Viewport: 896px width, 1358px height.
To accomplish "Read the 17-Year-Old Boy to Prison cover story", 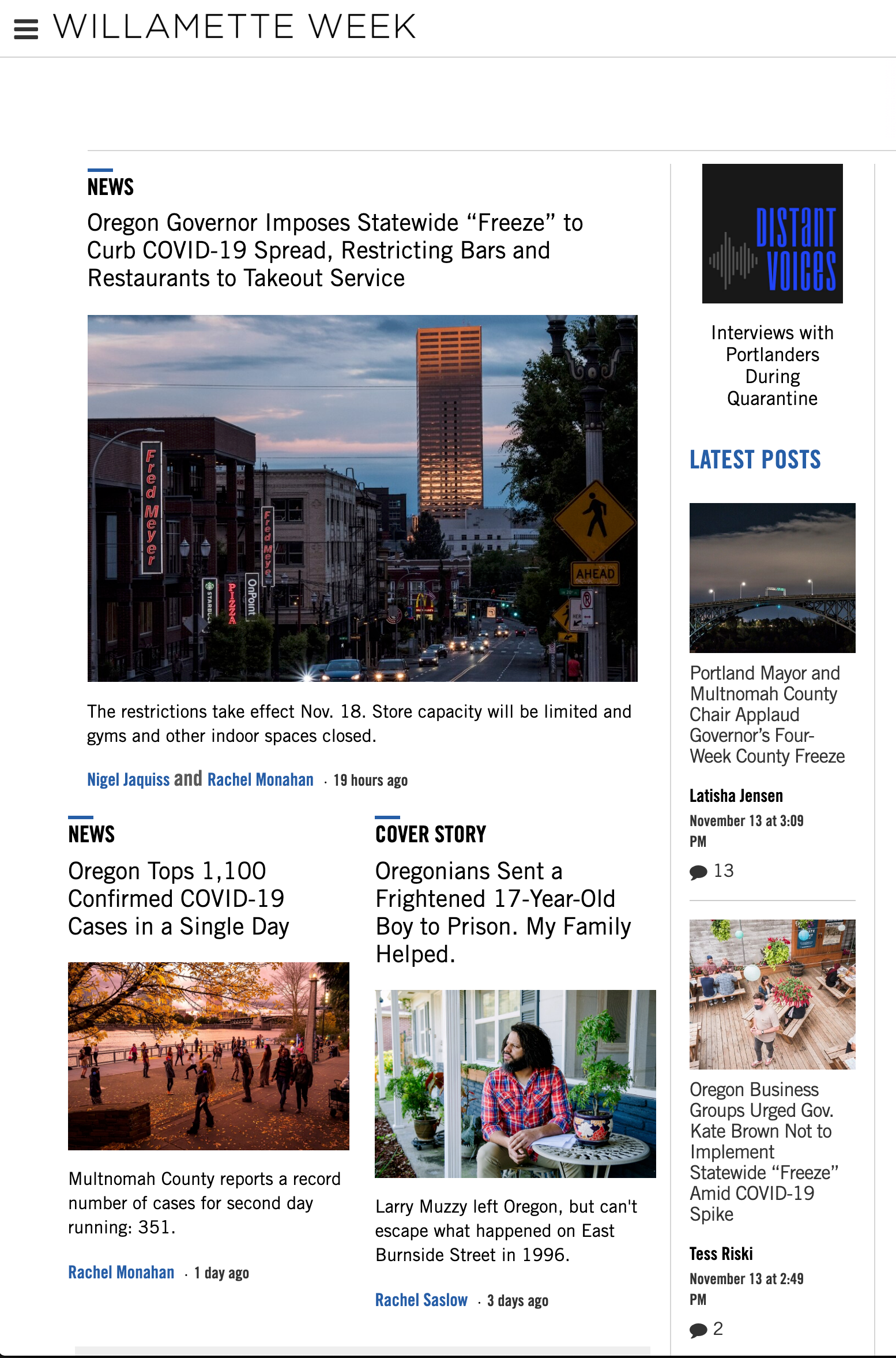I will coord(503,912).
